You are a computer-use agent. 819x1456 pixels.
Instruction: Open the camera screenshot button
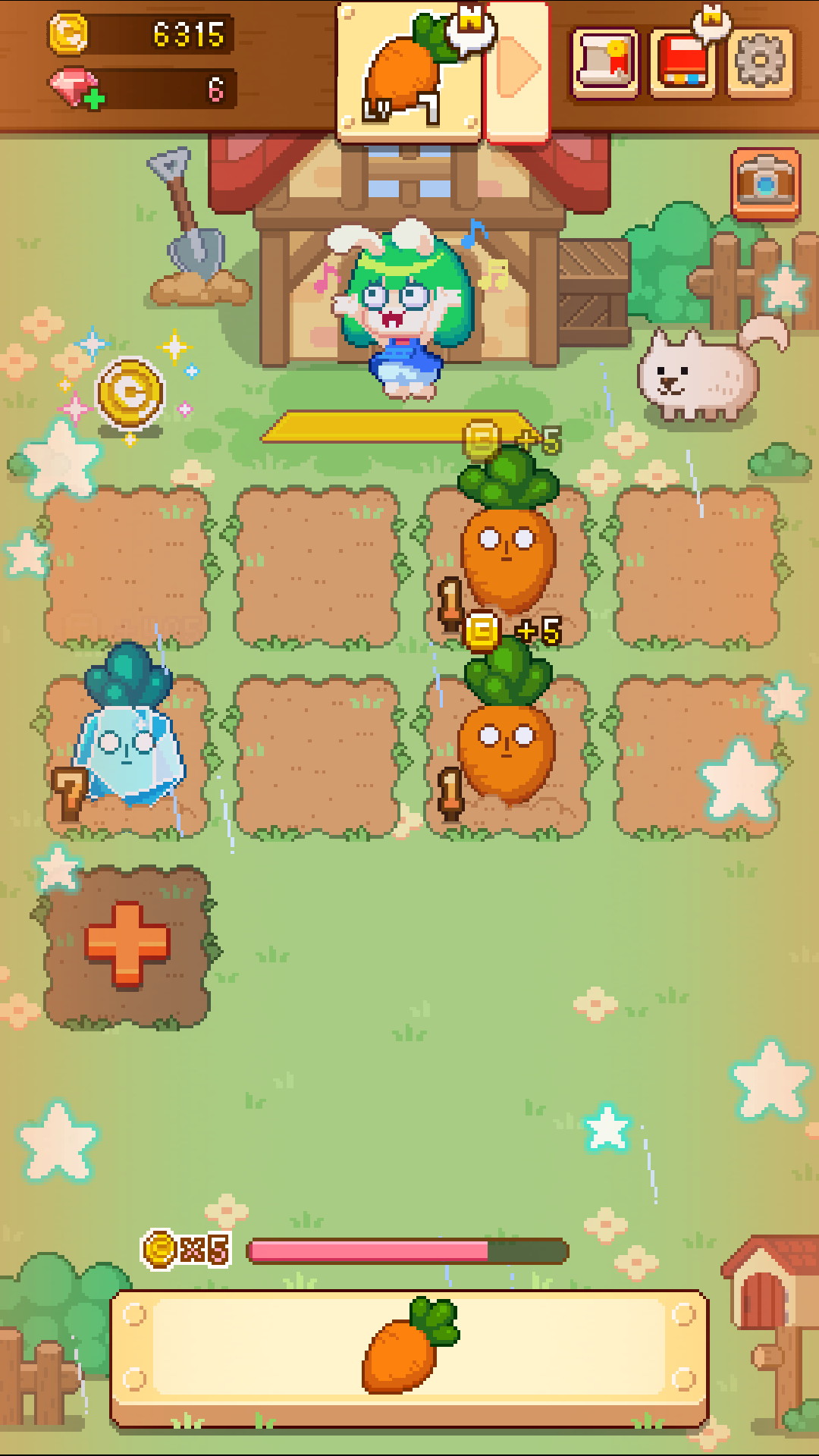[x=766, y=184]
